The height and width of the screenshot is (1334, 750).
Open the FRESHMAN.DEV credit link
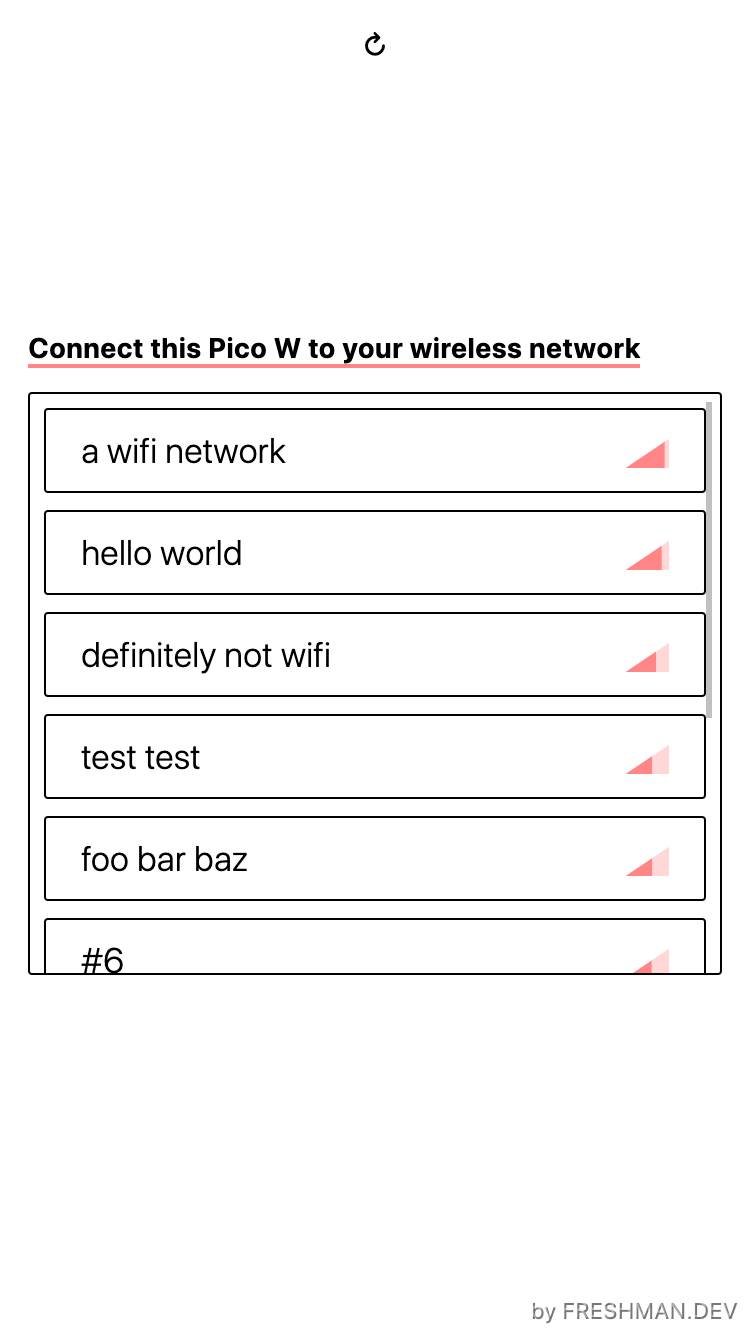(x=650, y=1311)
